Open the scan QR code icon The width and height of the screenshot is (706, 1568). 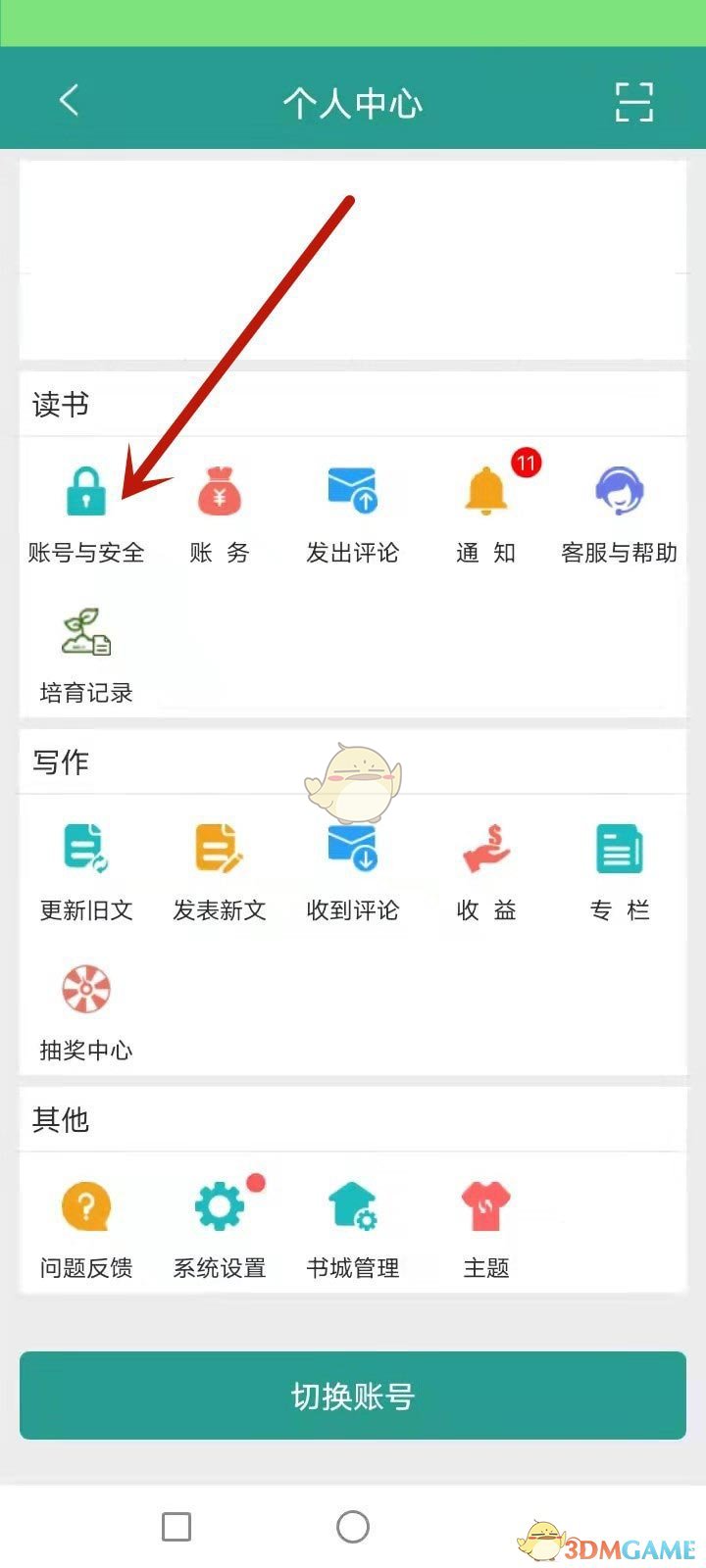pos(633,102)
